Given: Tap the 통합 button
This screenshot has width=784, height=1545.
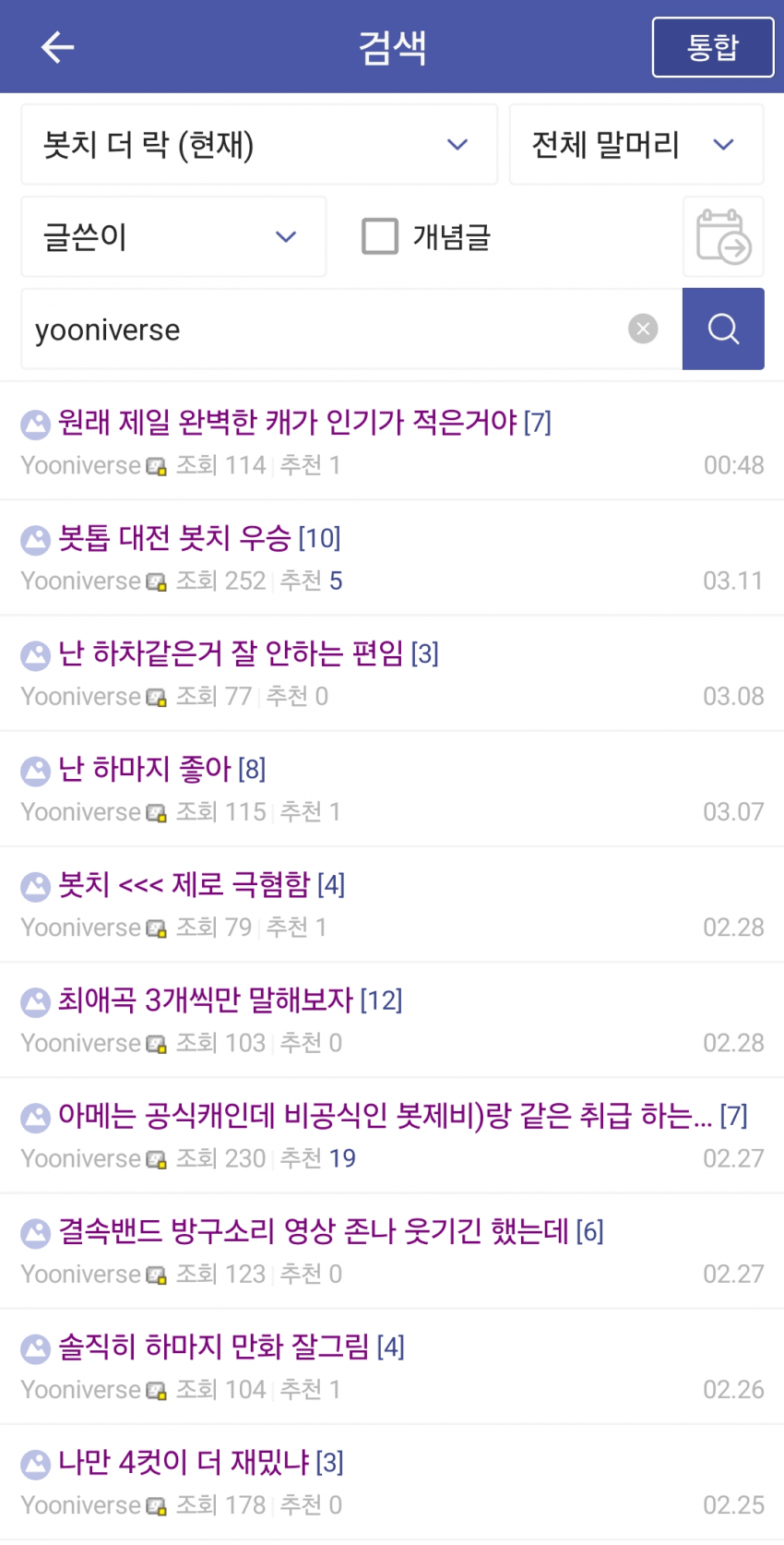Looking at the screenshot, I should (712, 47).
